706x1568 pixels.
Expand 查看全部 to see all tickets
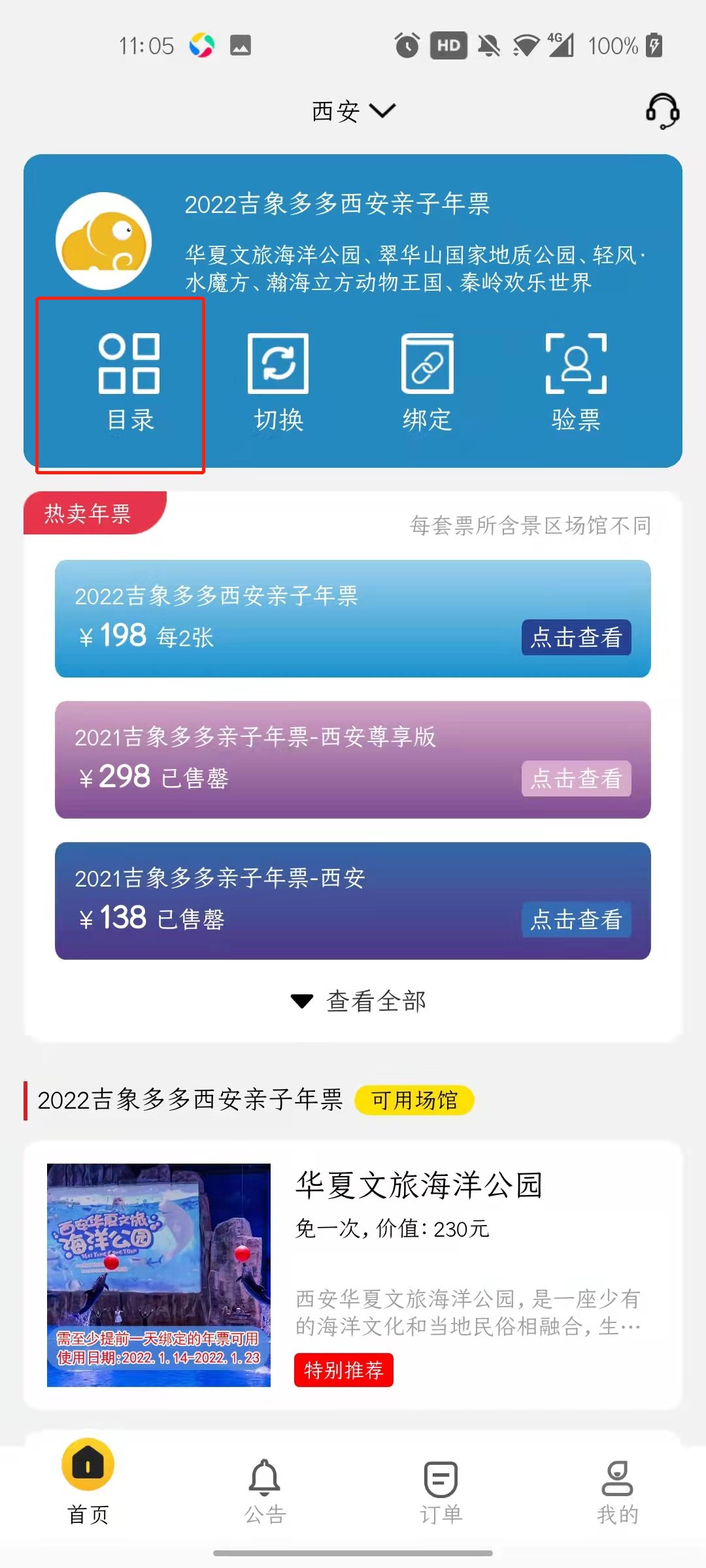click(358, 1001)
